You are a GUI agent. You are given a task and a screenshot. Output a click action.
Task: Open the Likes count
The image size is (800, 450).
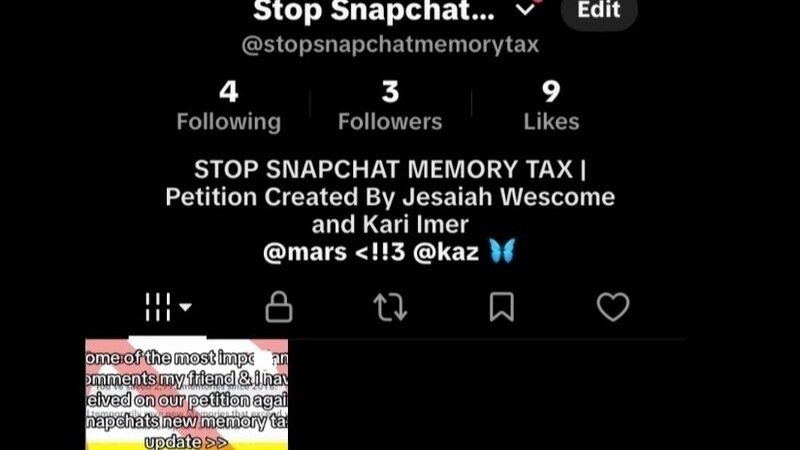point(551,107)
